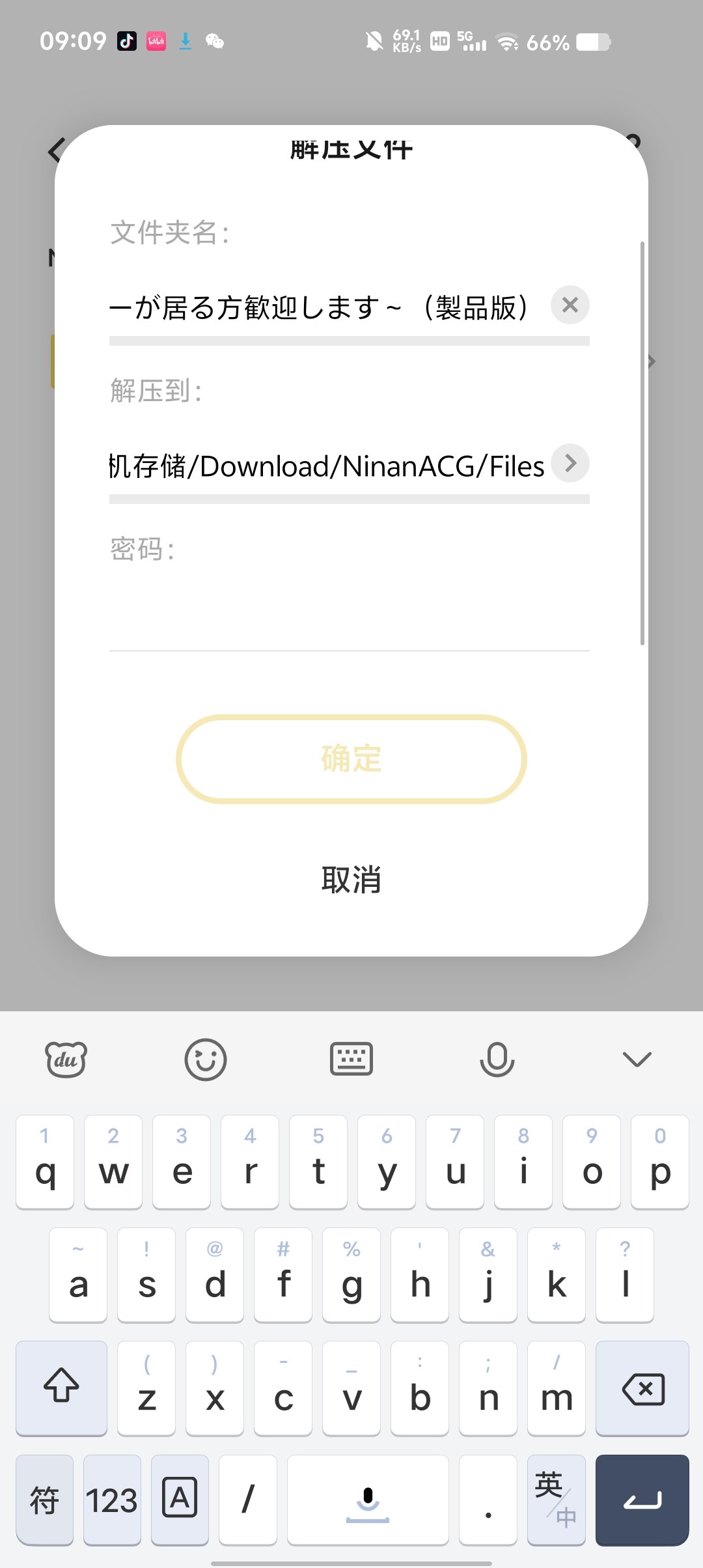Confirm extraction with 确定 button
Screen dimensions: 703x1568
tap(350, 759)
